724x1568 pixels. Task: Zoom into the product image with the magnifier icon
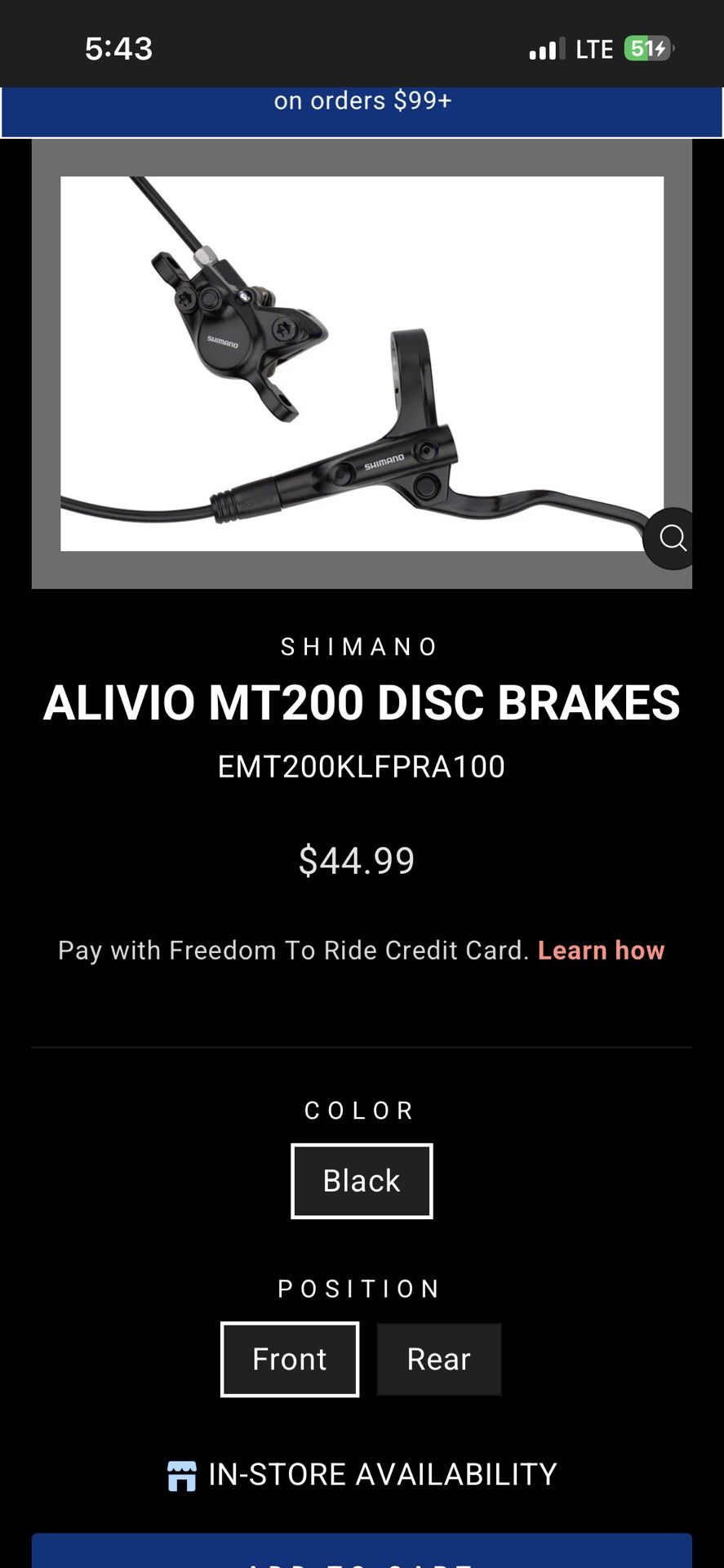(672, 538)
